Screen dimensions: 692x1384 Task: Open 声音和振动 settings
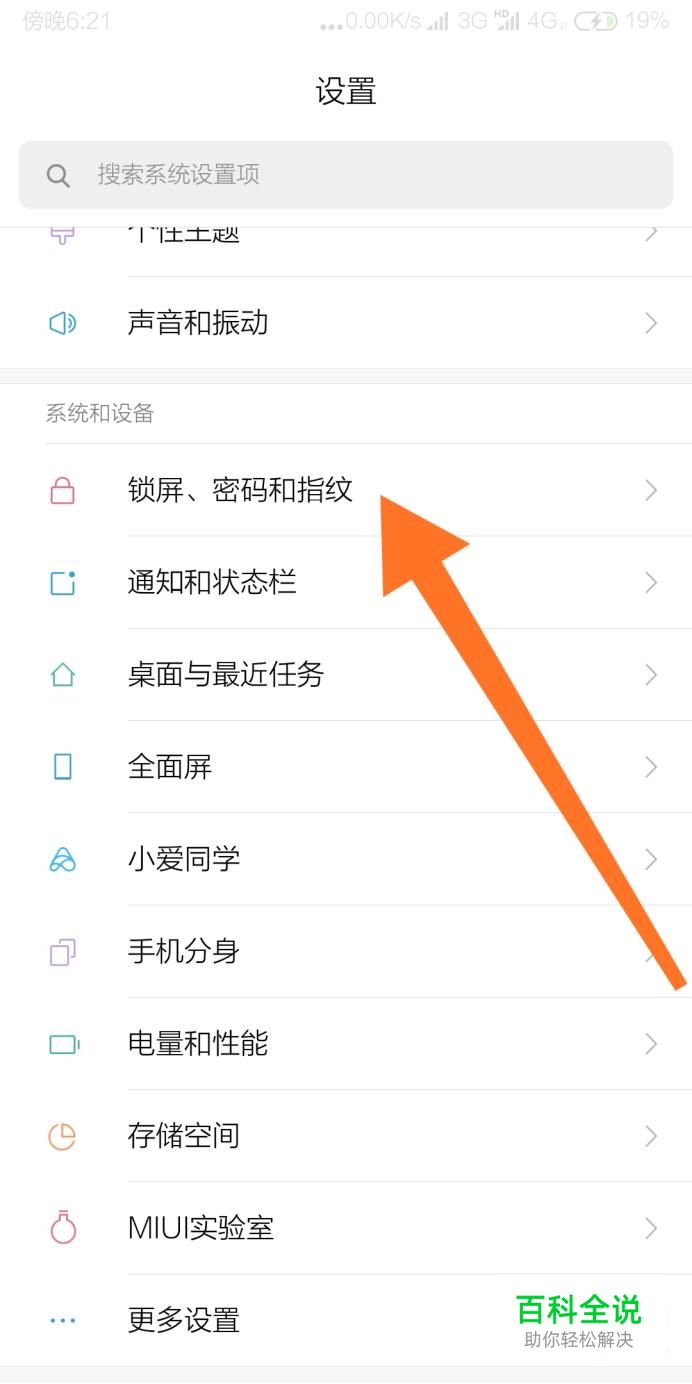coord(345,323)
